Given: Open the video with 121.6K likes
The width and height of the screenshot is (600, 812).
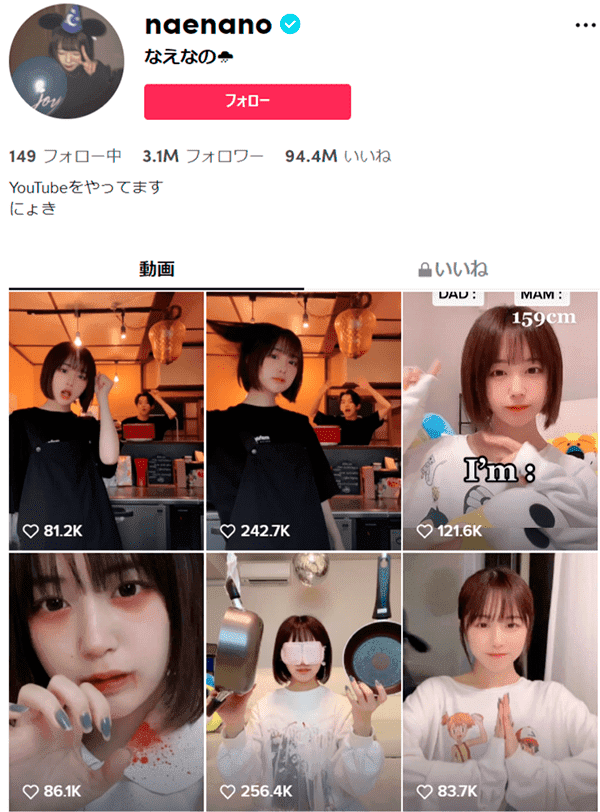Looking at the screenshot, I should (499, 420).
